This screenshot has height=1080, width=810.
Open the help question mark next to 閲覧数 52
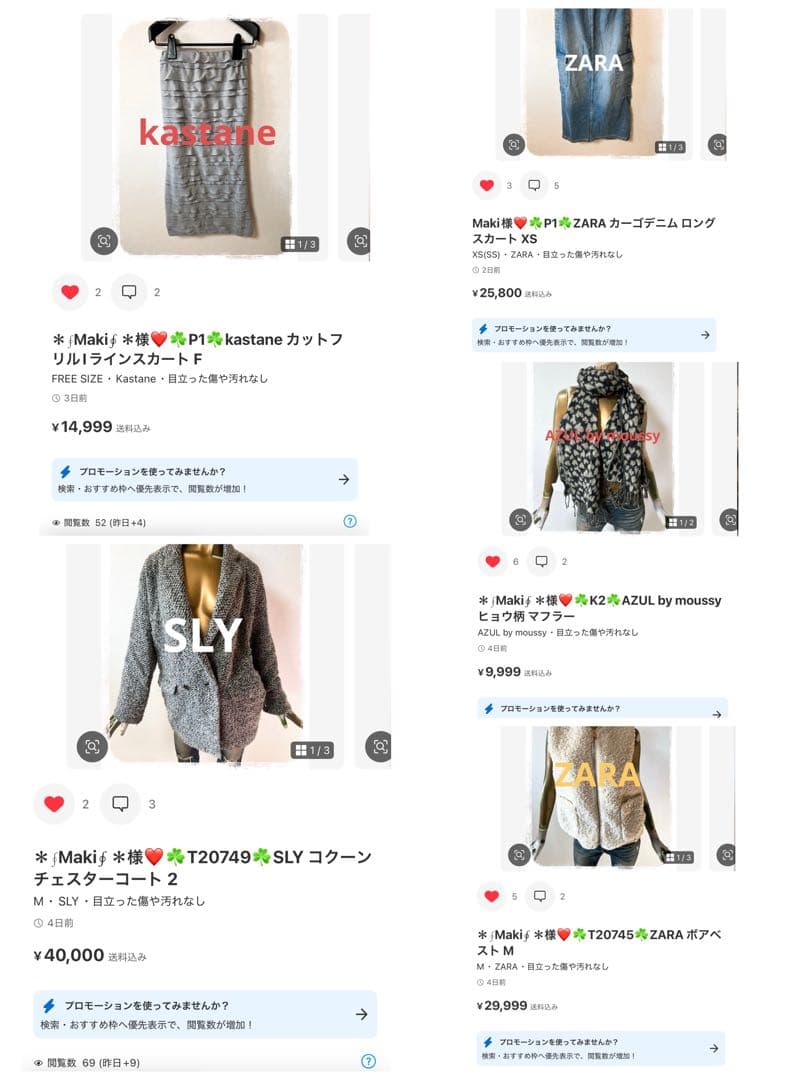tap(351, 520)
